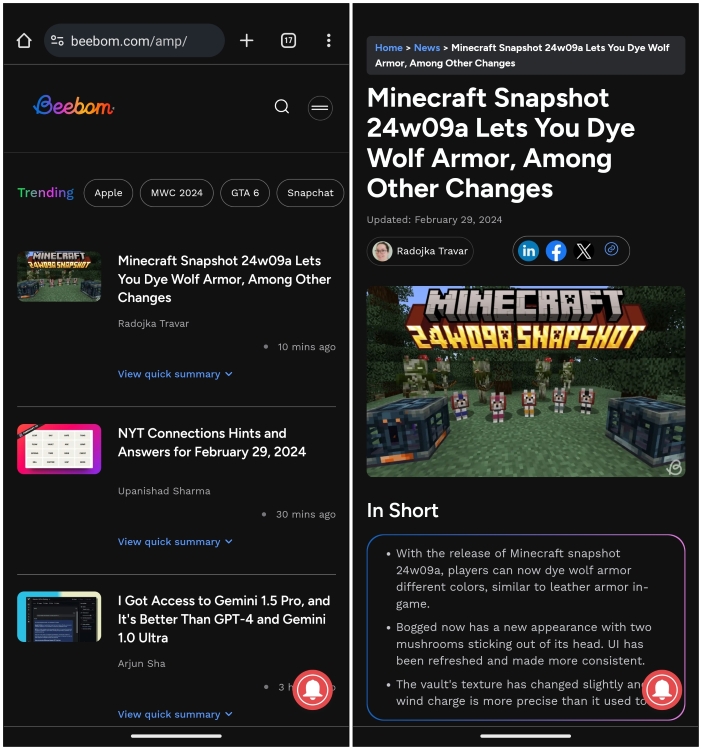Select the Snapchat trending chip
This screenshot has height=750, width=702.
click(310, 193)
